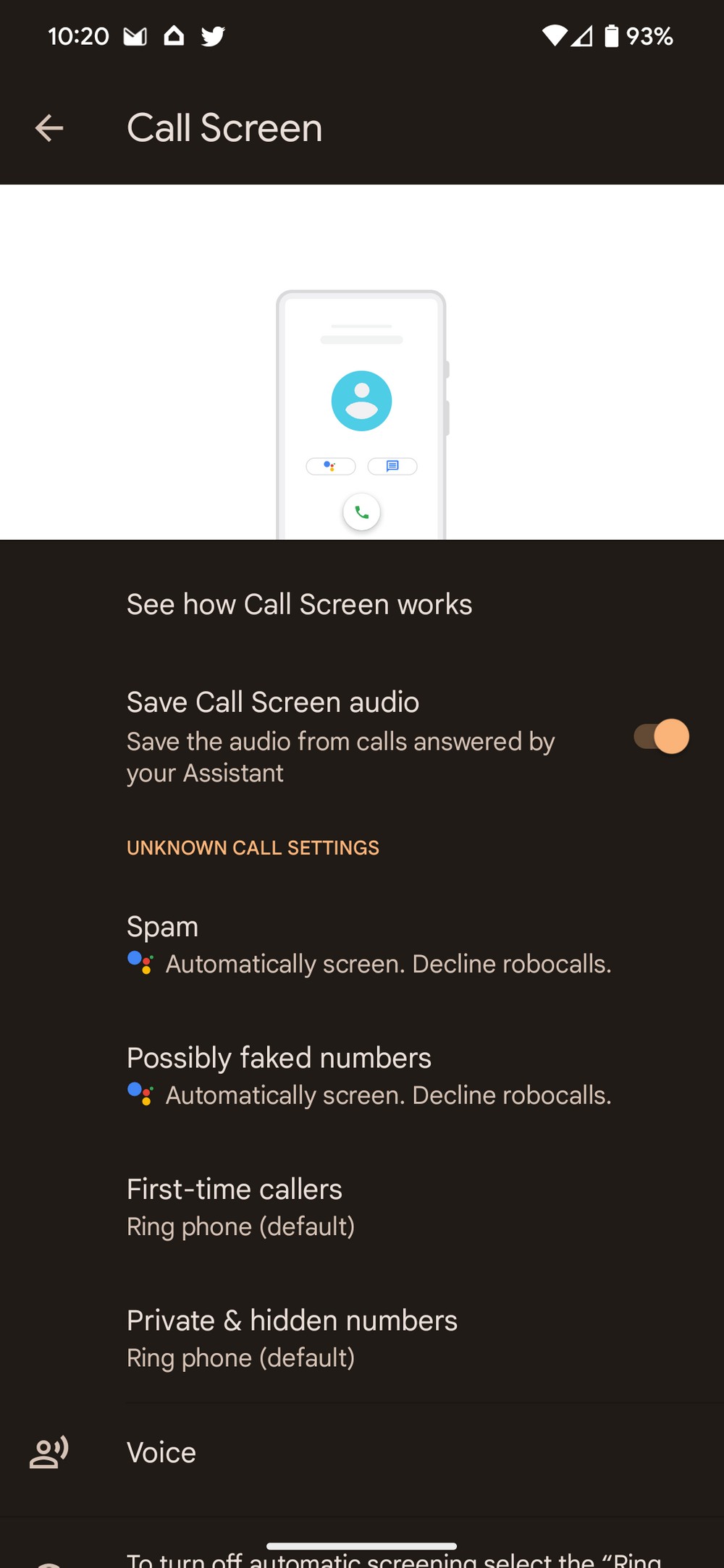Go back from Call Screen settings
This screenshot has height=1568, width=724.
click(x=49, y=128)
